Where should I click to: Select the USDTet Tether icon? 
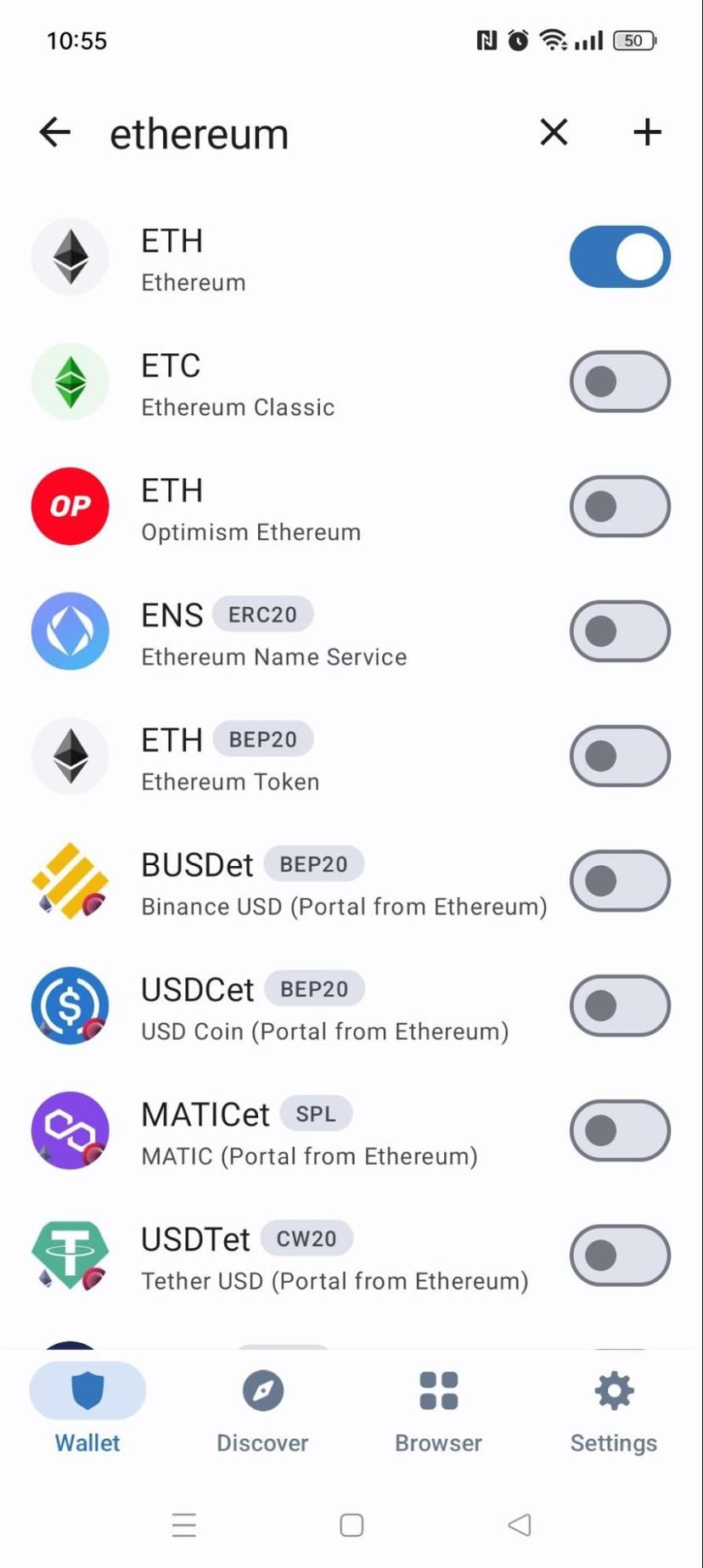point(70,1255)
